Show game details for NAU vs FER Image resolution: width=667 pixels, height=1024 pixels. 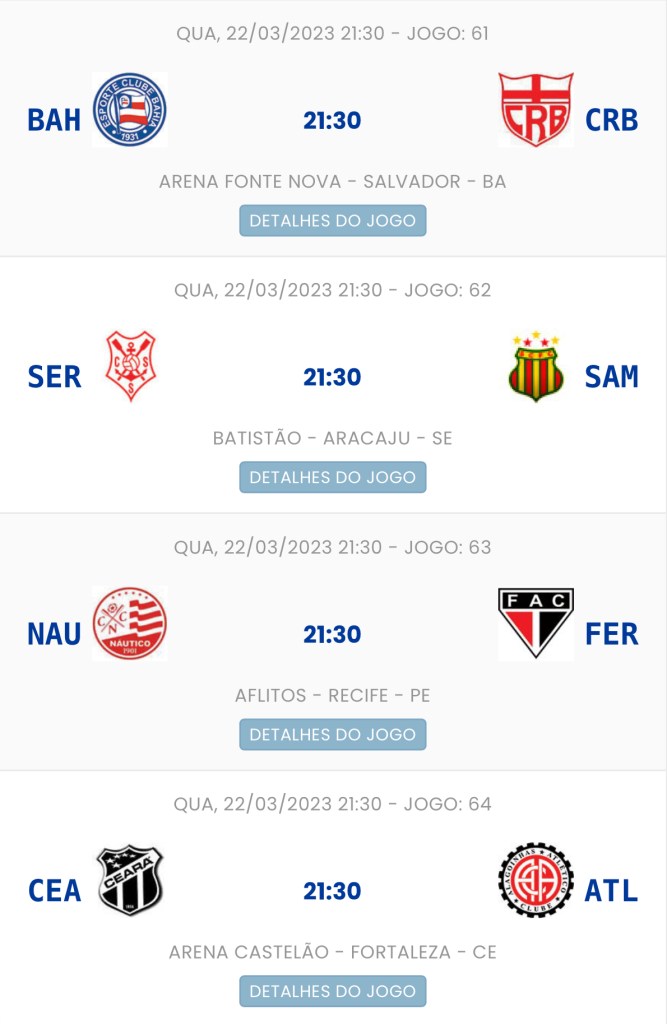pyautogui.click(x=332, y=734)
